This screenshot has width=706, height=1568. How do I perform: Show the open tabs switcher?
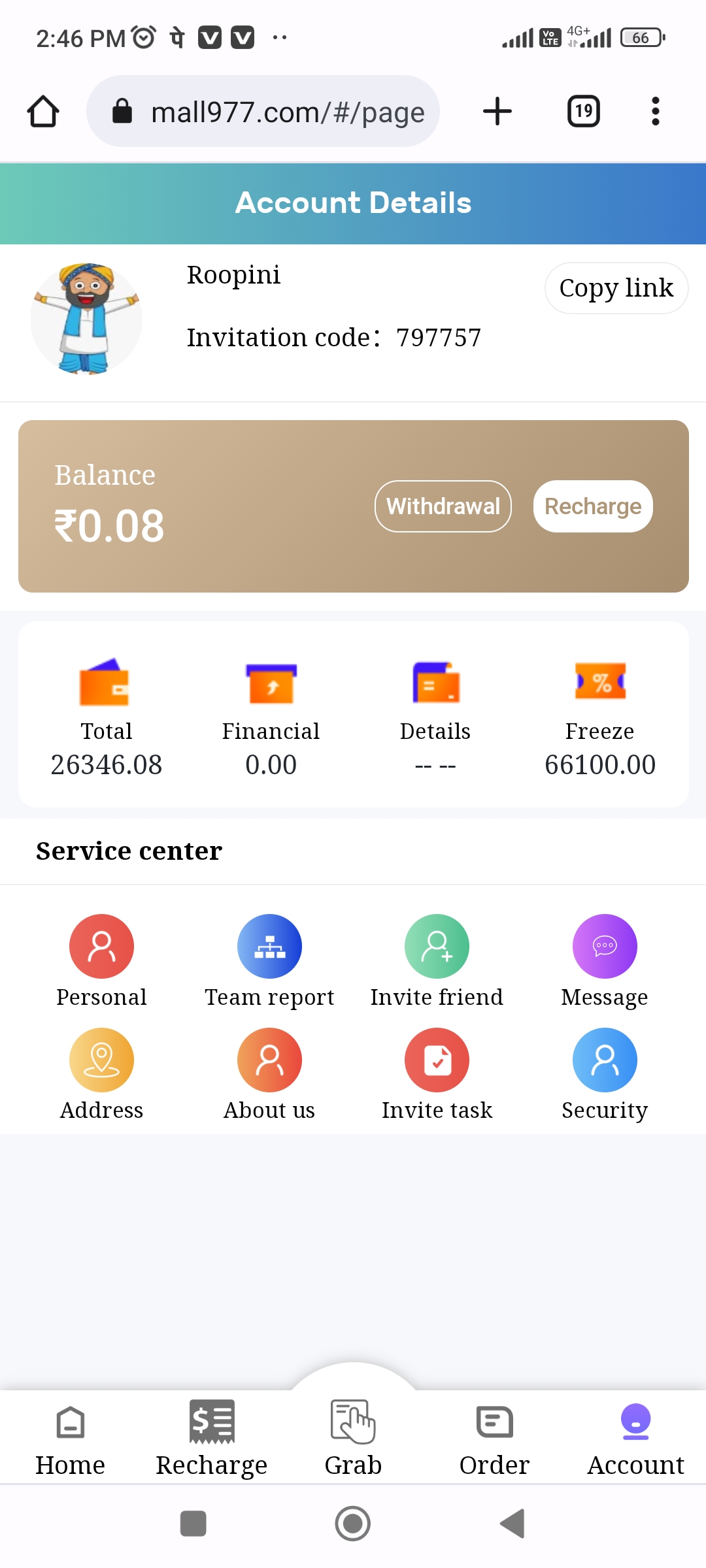583,112
